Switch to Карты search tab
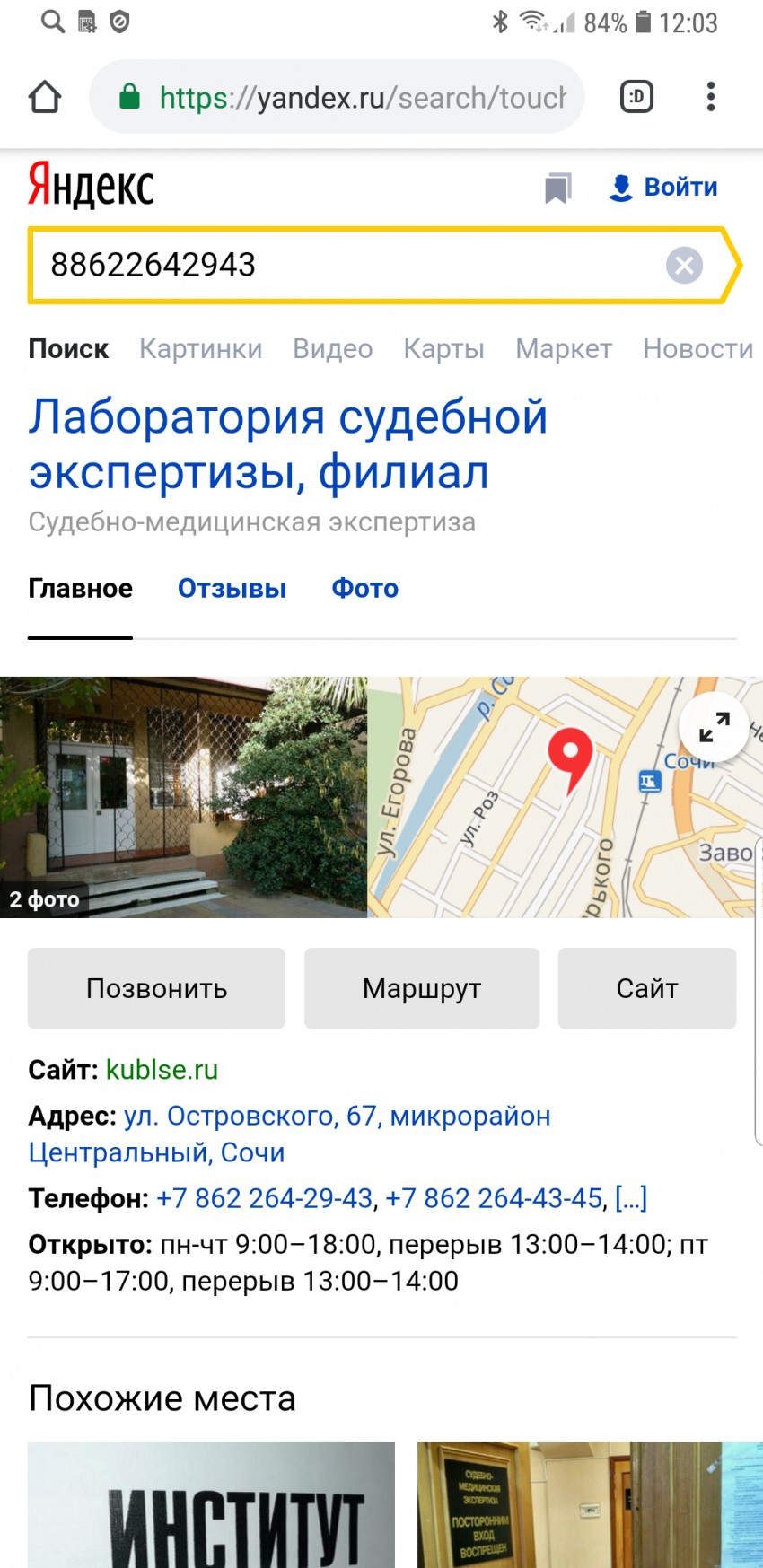This screenshot has width=763, height=1568. tap(443, 348)
